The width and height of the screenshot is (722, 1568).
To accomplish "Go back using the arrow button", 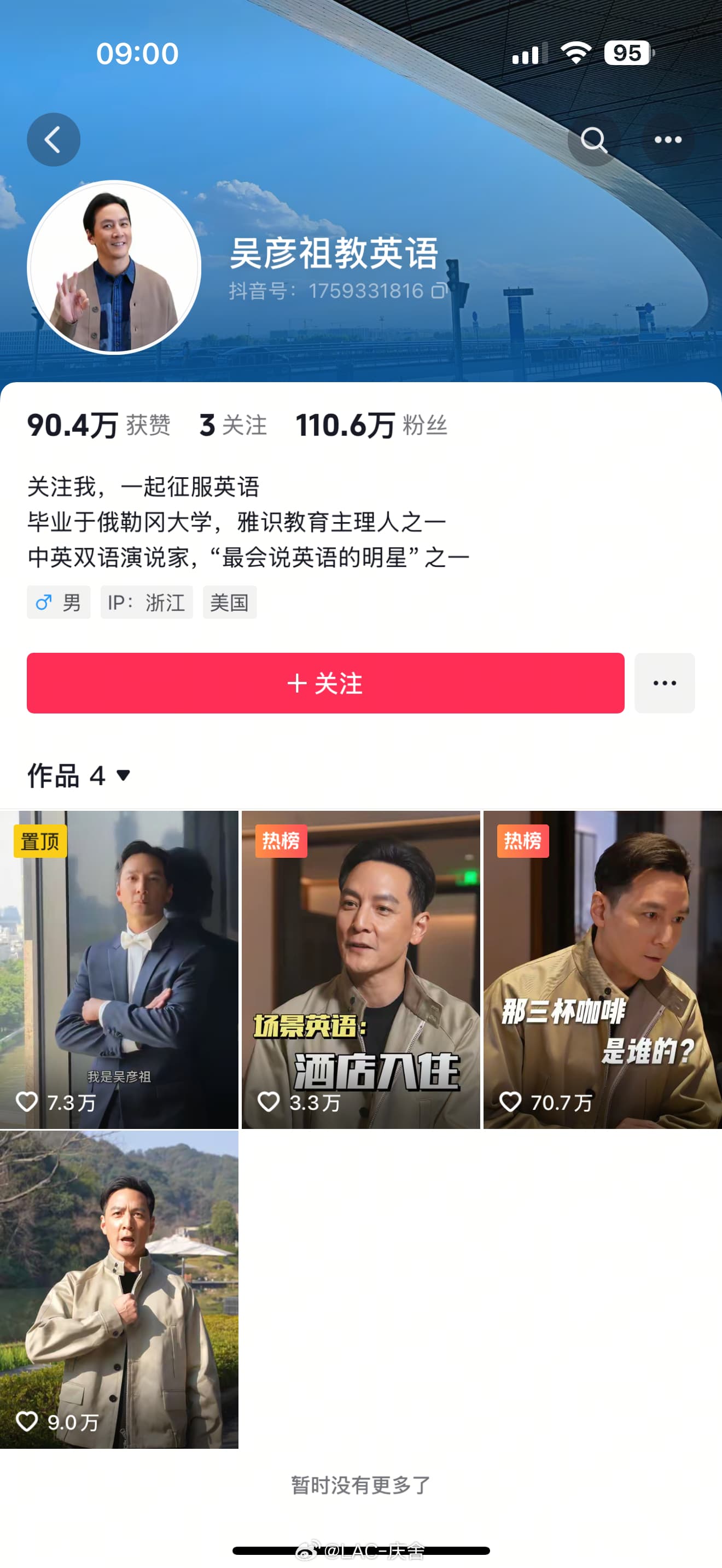I will point(53,139).
